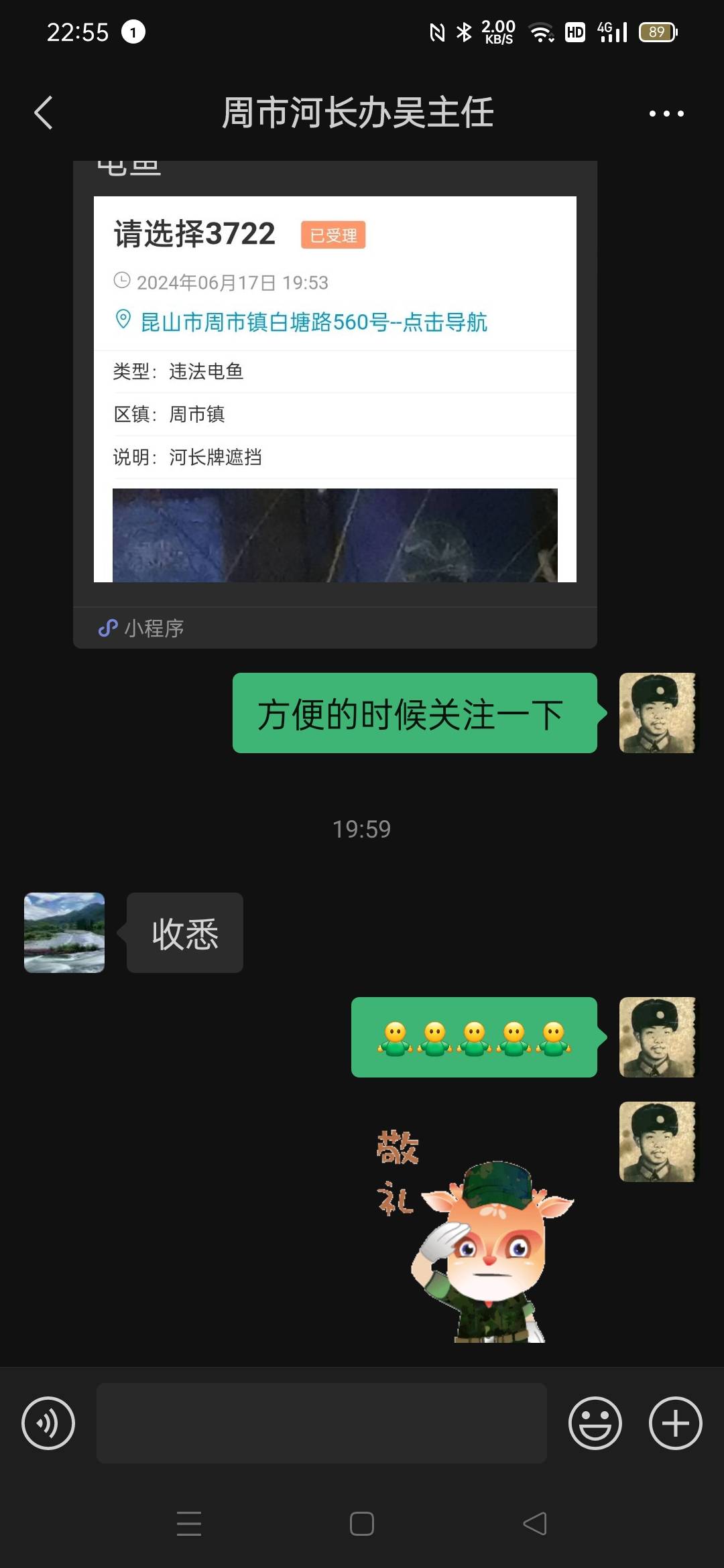The image size is (724, 1568).
Task: Go back from the chat with 周市河长办吴主任
Action: (44, 113)
